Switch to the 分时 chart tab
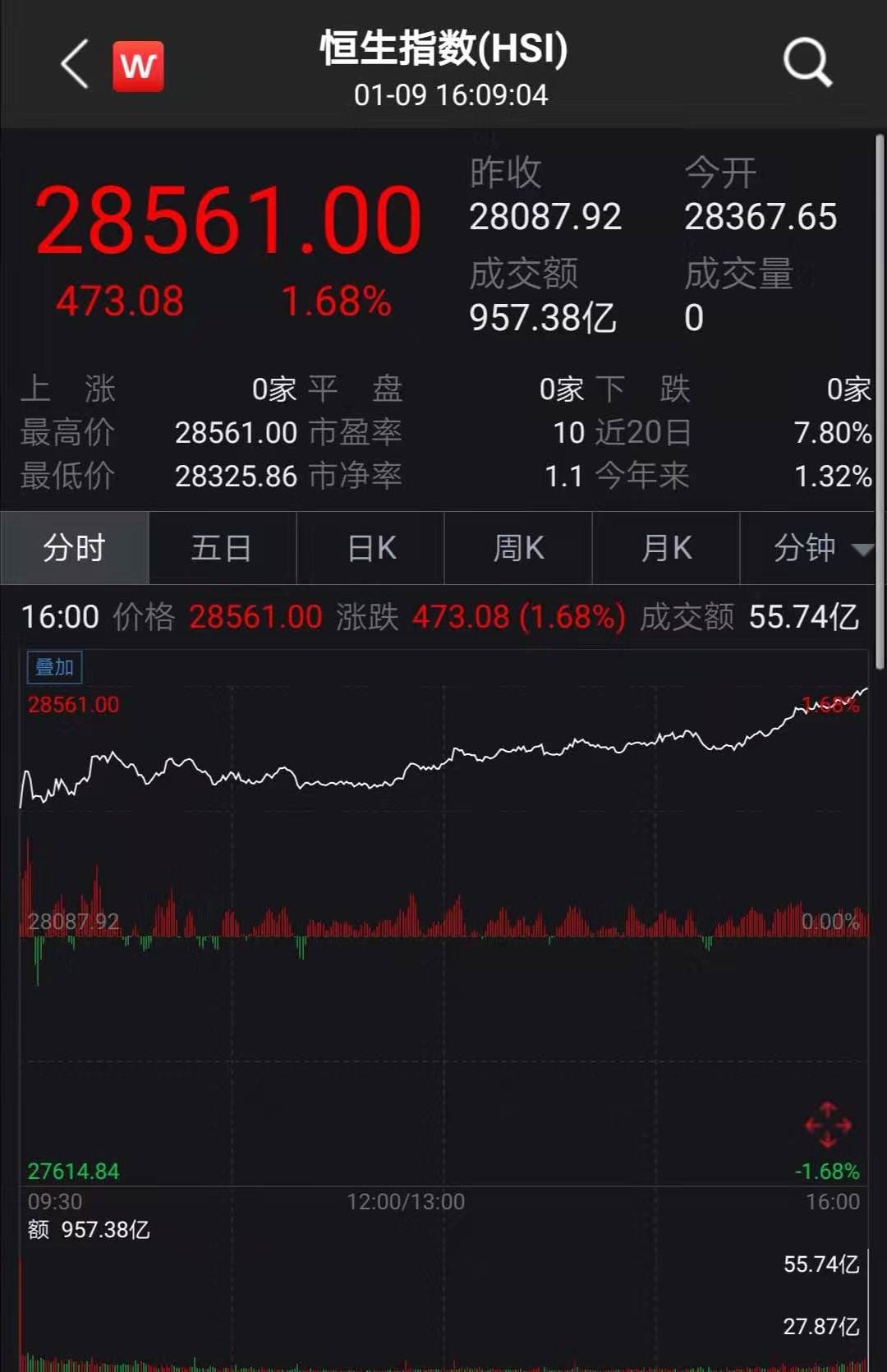The image size is (887, 1372). tap(75, 548)
